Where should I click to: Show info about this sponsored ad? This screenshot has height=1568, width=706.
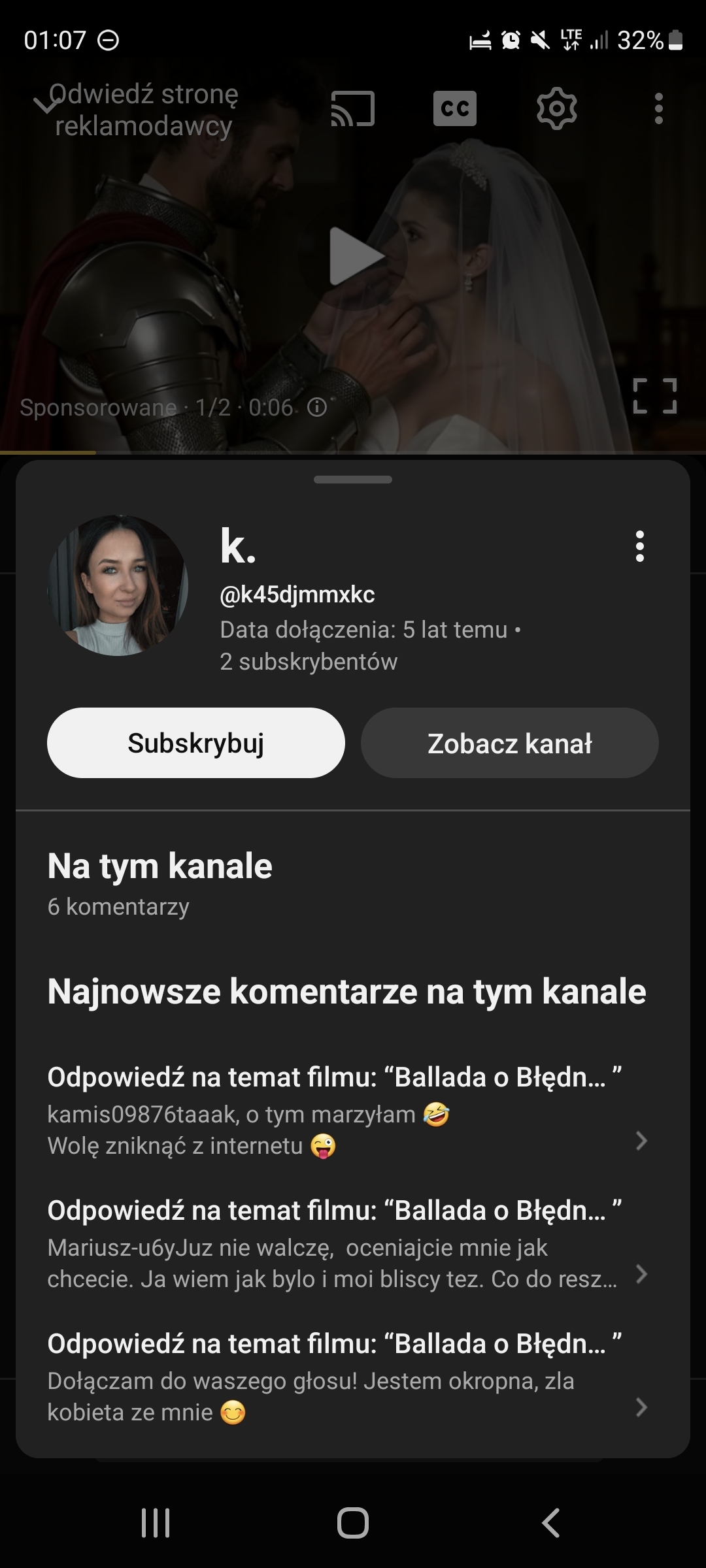pos(317,408)
